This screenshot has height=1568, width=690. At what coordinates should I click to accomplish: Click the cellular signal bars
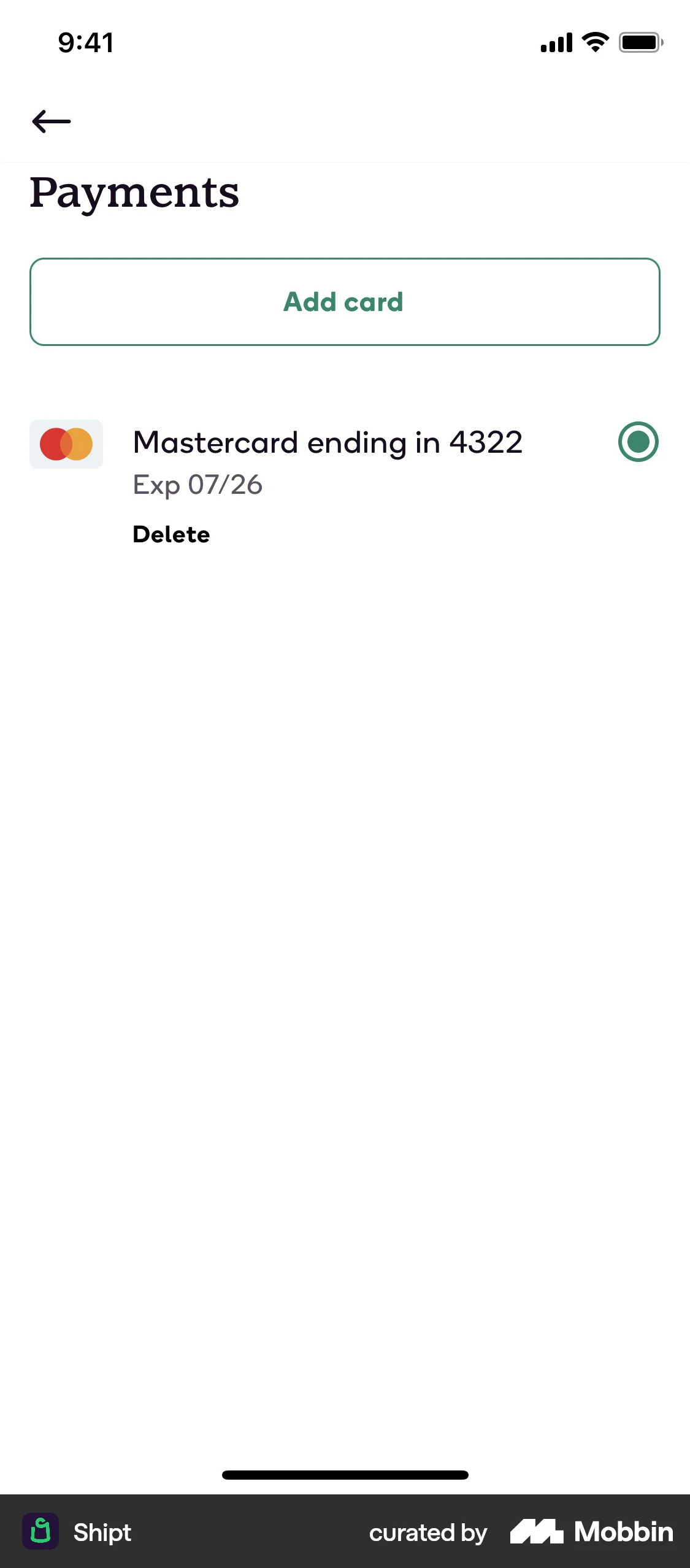click(554, 42)
